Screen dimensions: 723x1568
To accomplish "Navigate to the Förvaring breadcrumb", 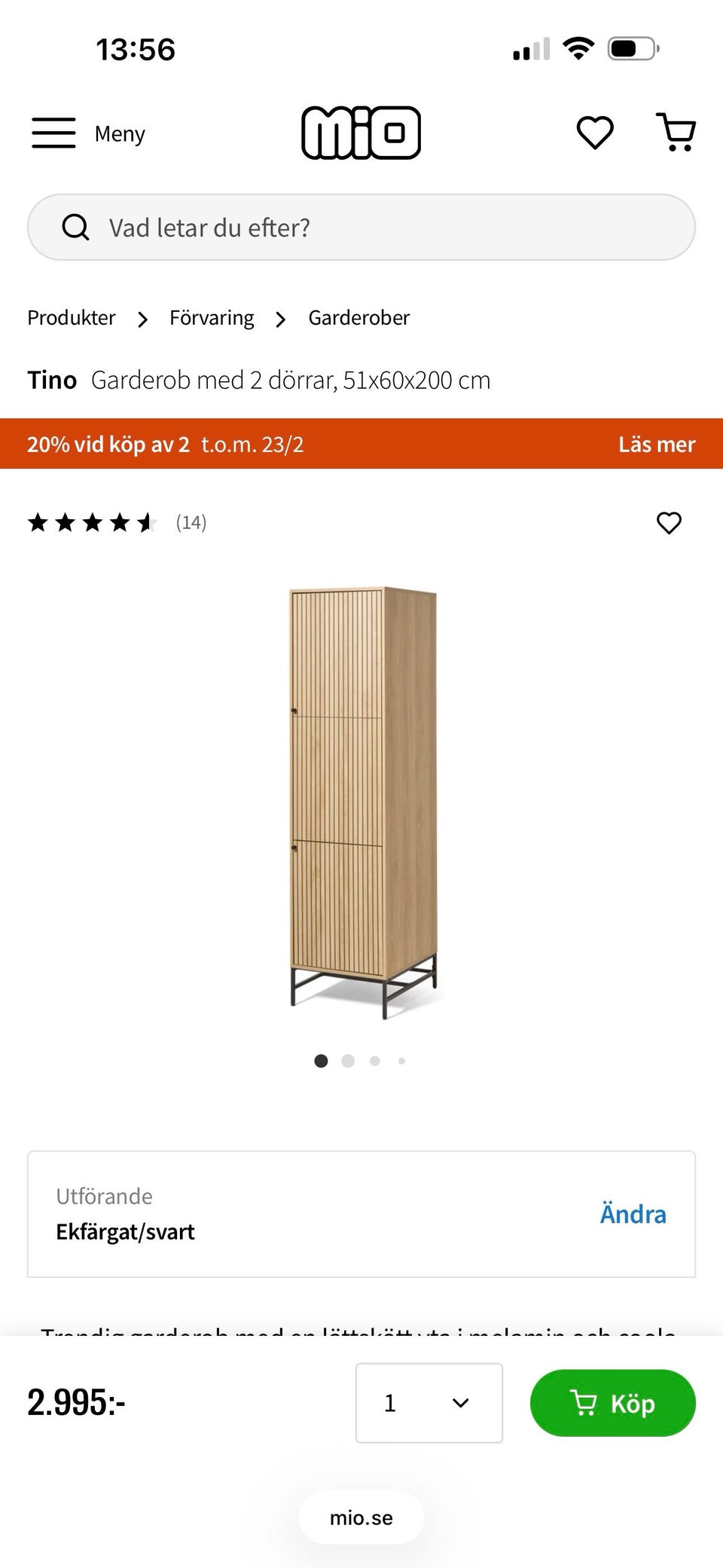I will 212,317.
